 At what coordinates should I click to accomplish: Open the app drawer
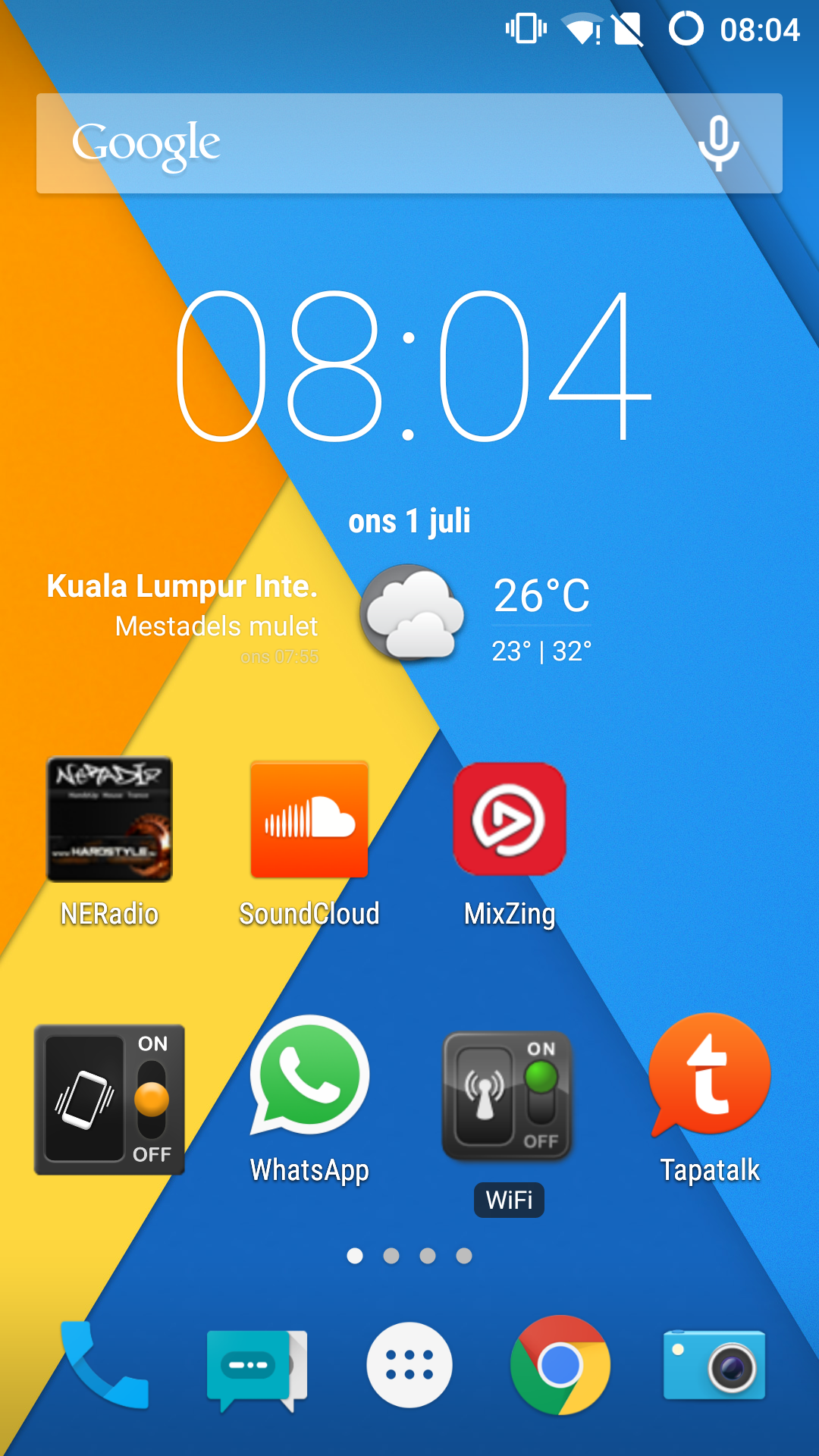coord(409,1365)
